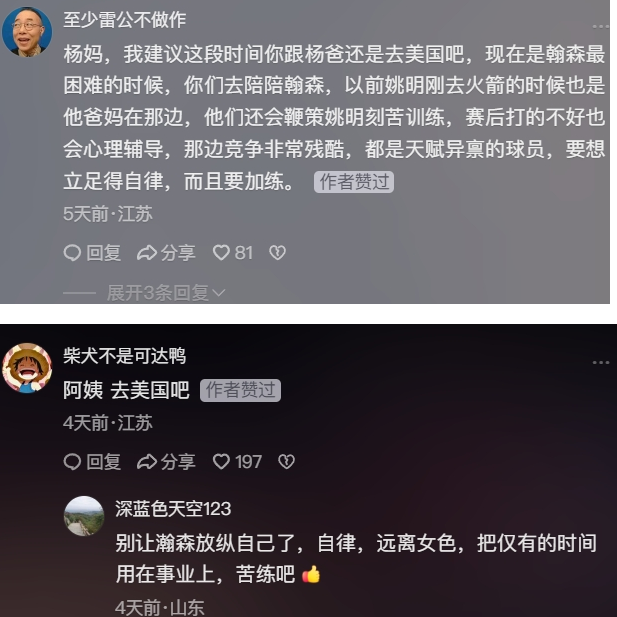Reply to 至少雷公不做作's comment
617x617 pixels.
92,253
